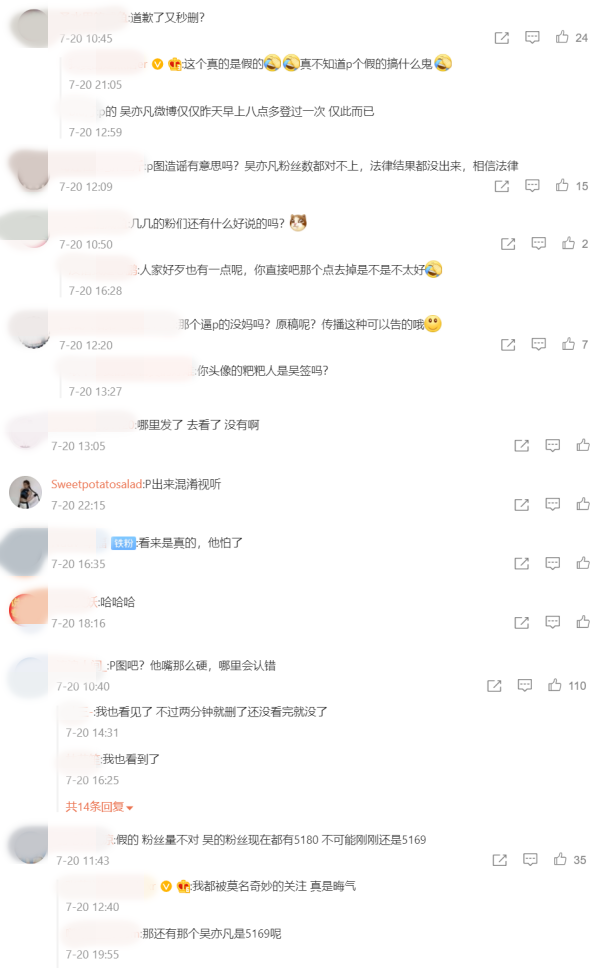This screenshot has width=600, height=968.
Task: Expand the 共14条回复 replies
Action: click(99, 806)
